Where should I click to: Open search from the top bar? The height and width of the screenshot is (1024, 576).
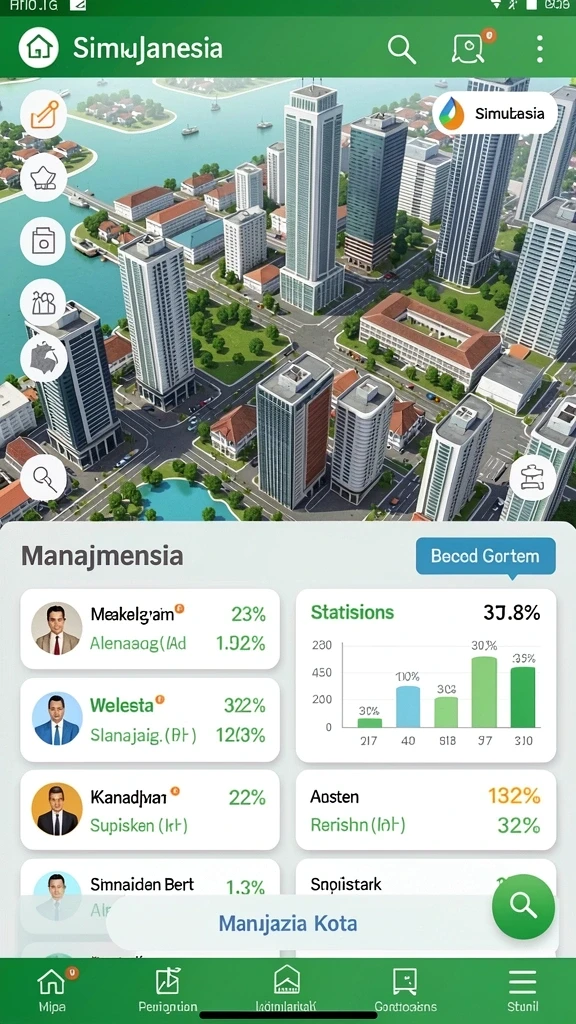click(x=402, y=48)
